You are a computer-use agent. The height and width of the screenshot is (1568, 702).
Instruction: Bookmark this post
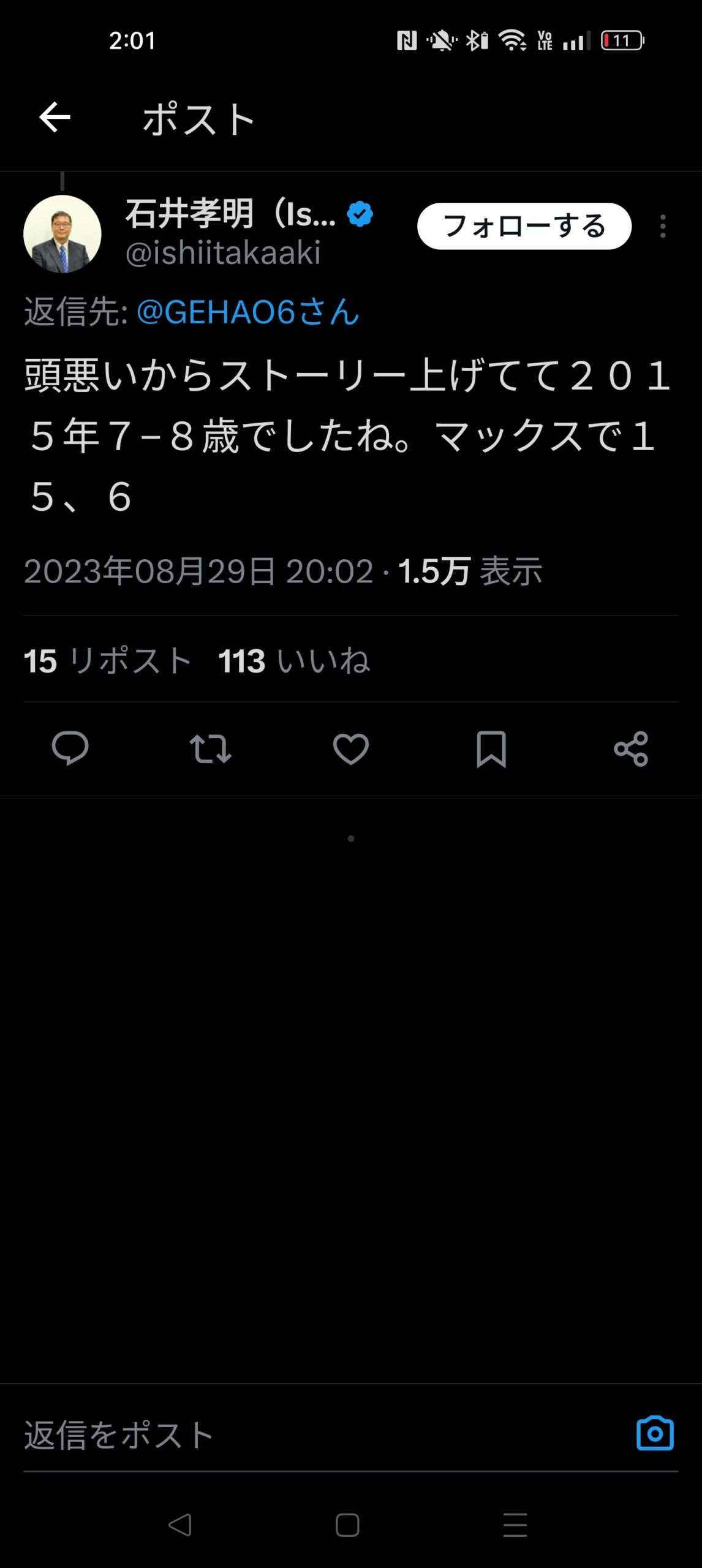tap(491, 748)
